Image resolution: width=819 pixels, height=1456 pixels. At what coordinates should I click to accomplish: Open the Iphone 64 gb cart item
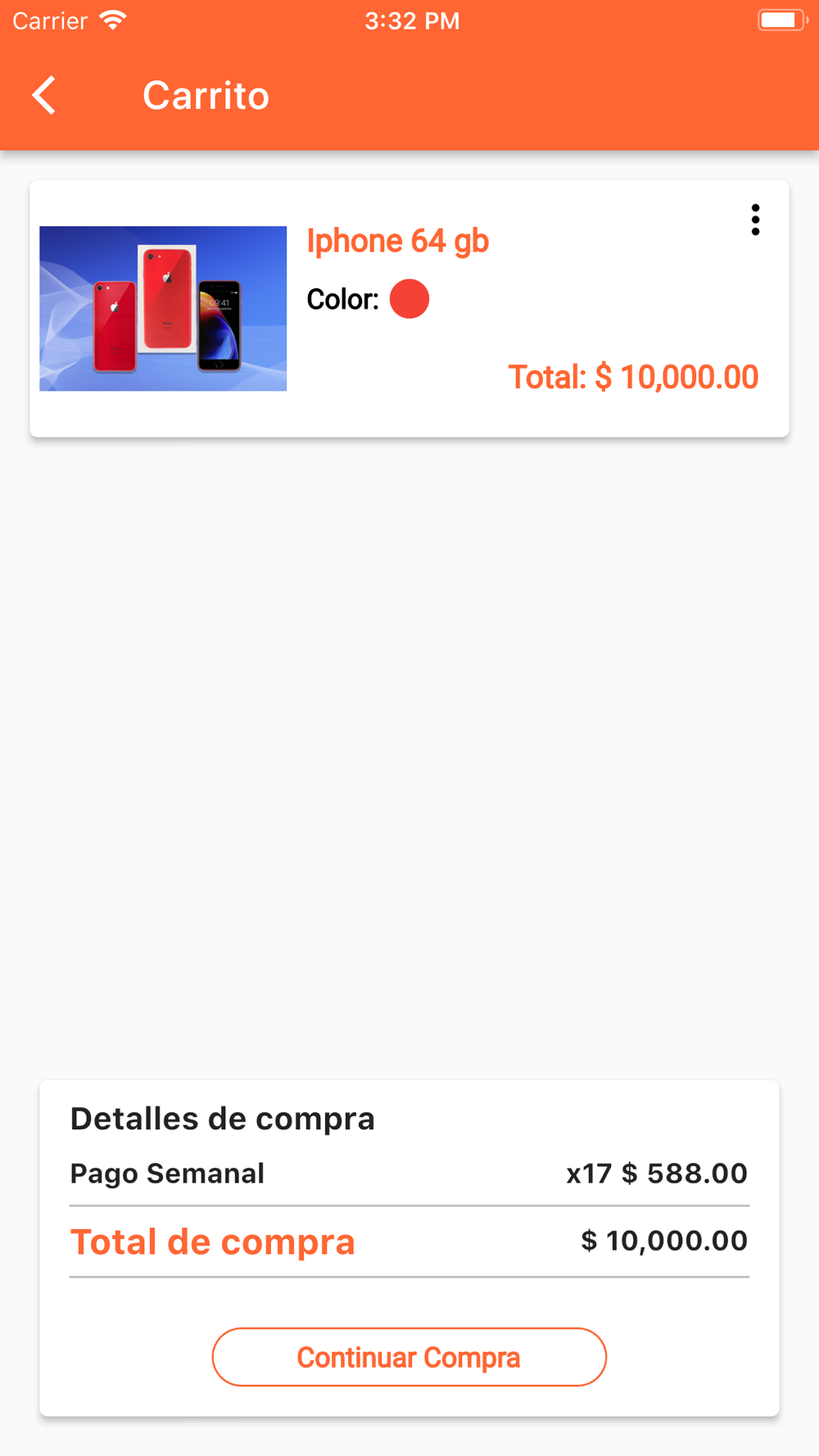pyautogui.click(x=397, y=242)
